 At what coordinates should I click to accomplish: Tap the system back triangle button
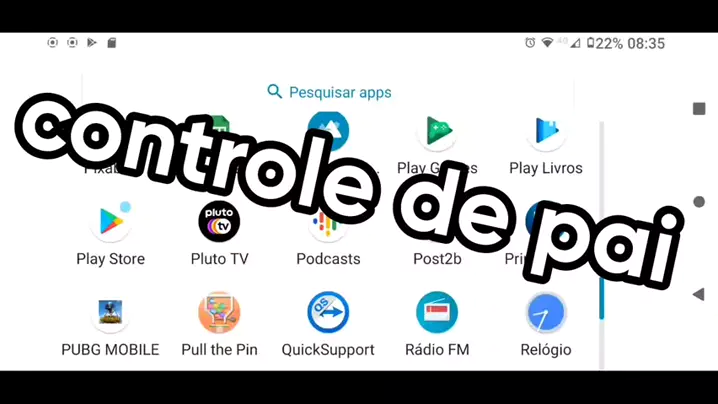pyautogui.click(x=698, y=295)
